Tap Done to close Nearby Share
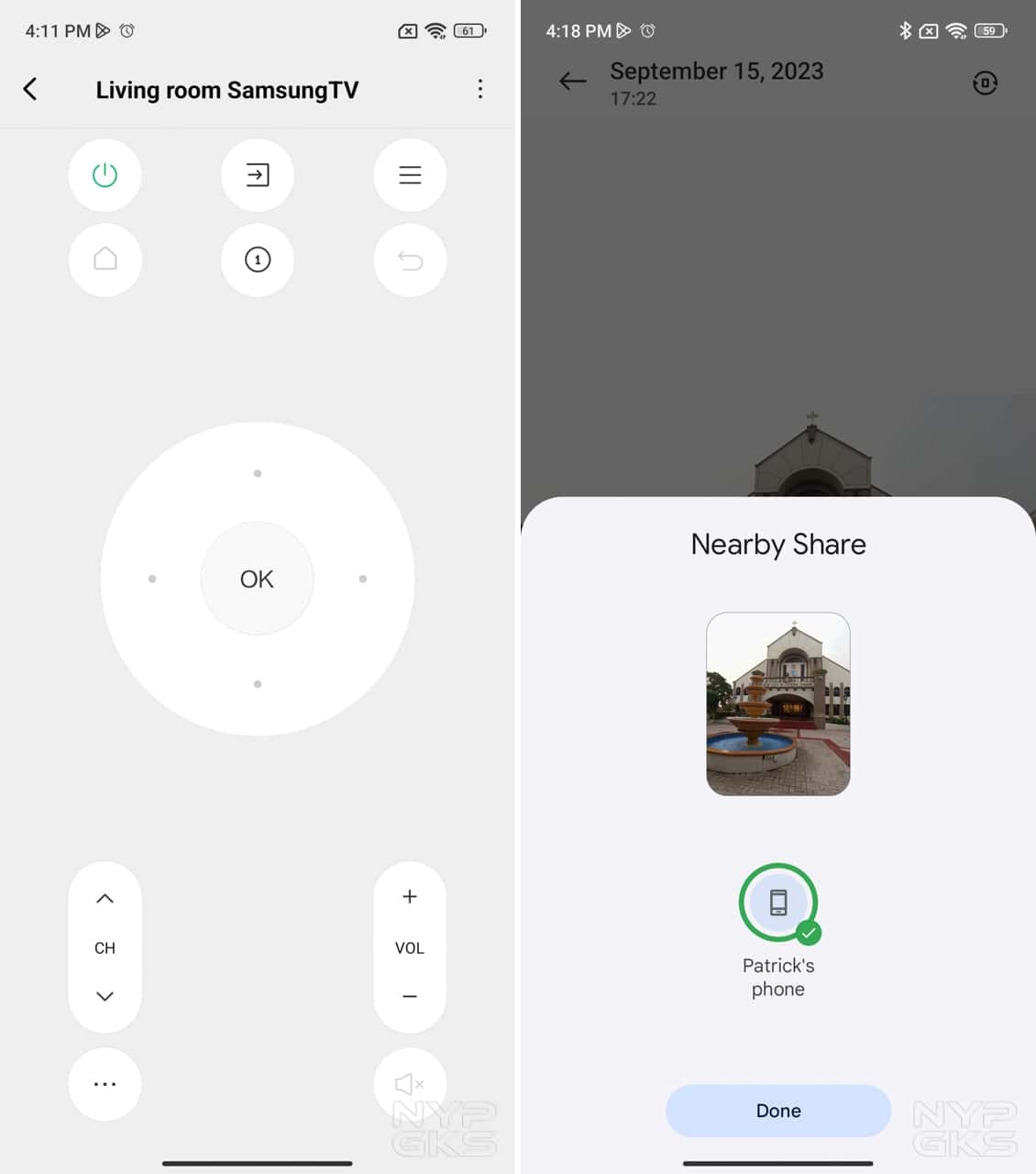 (777, 1111)
